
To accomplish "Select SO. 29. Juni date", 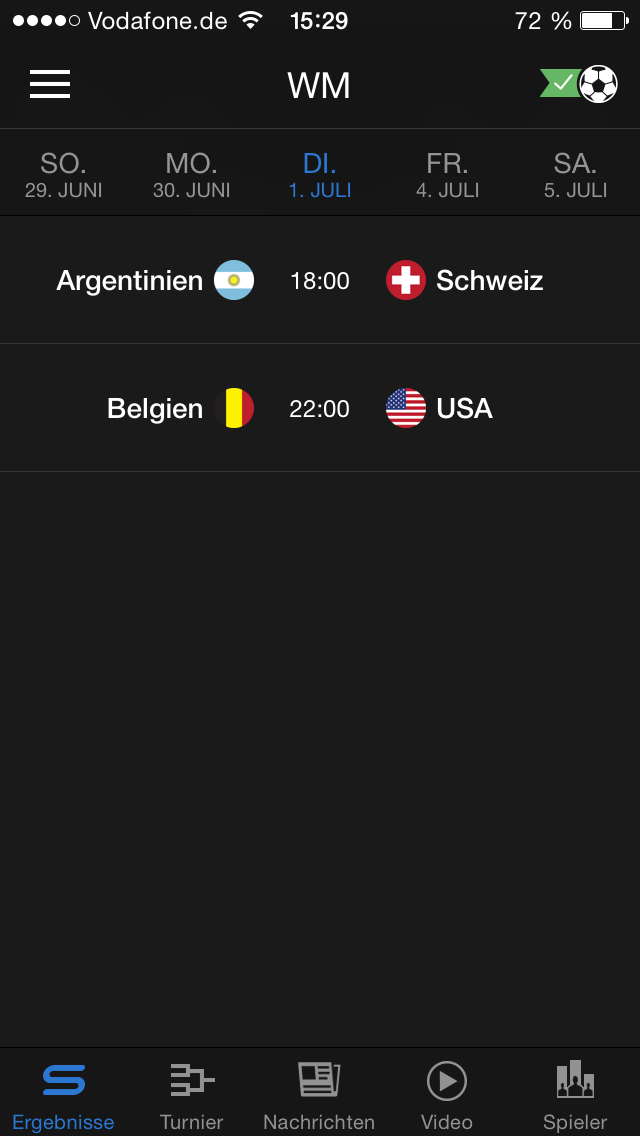I will click(x=64, y=174).
